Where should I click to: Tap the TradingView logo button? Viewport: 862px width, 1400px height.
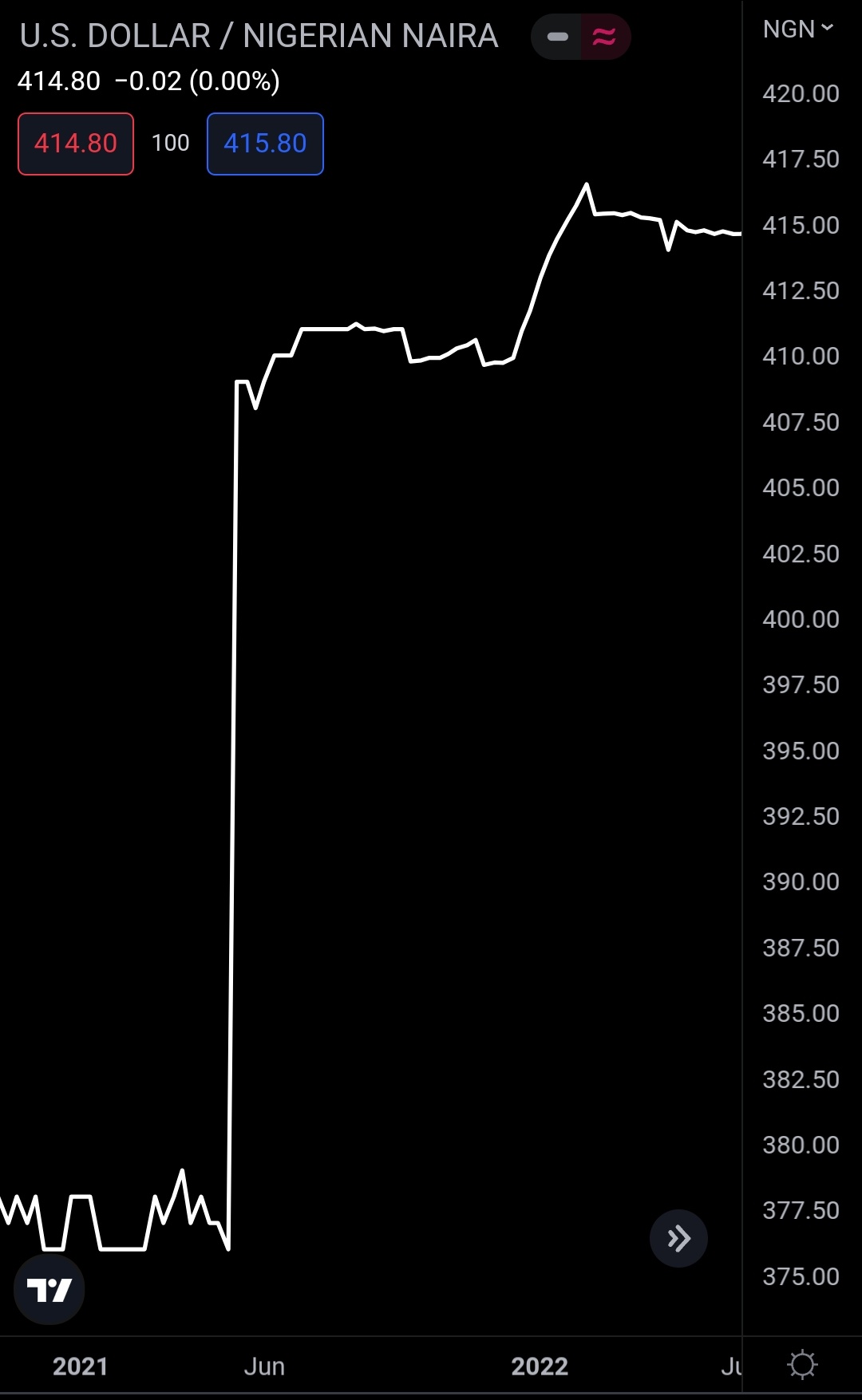(x=49, y=1290)
